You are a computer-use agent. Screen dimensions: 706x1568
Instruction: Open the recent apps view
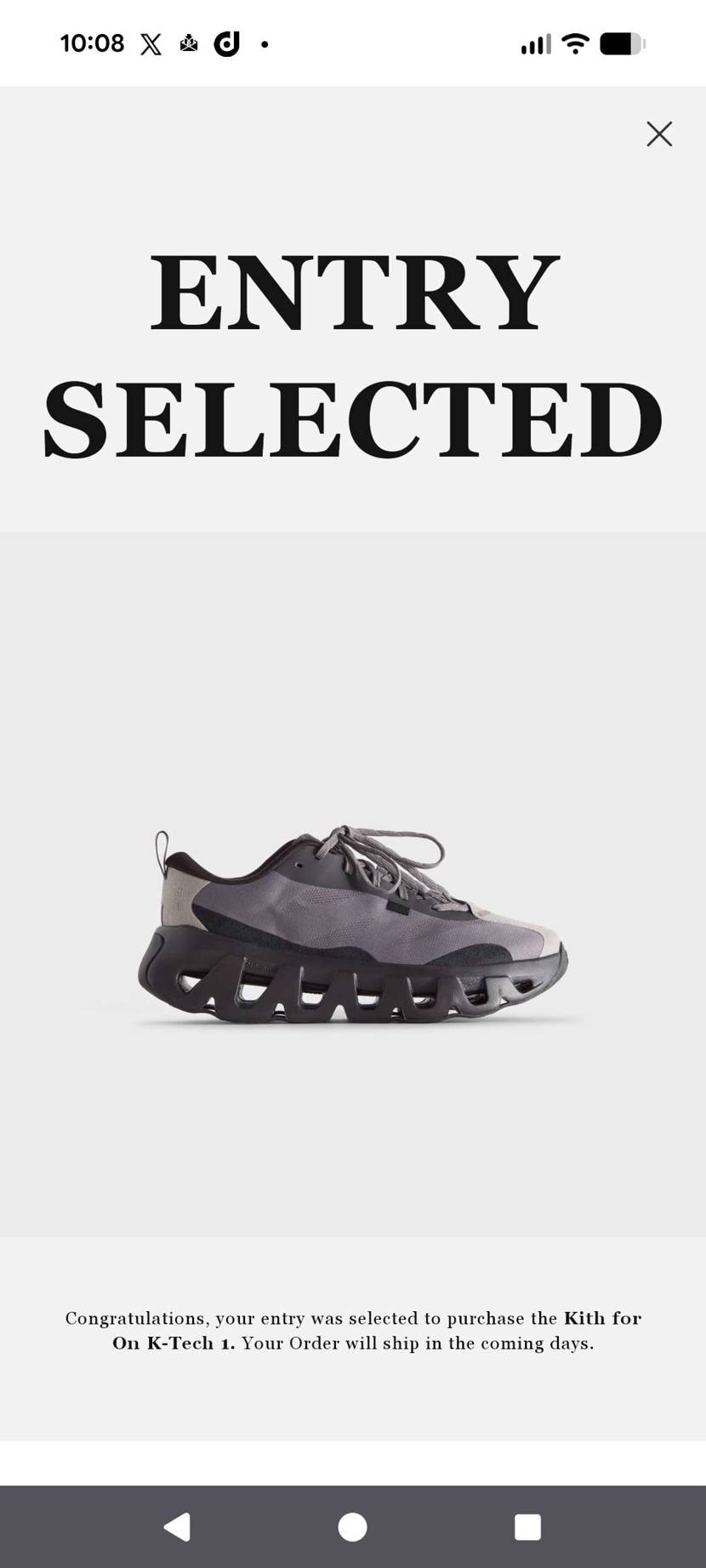coord(527,1526)
